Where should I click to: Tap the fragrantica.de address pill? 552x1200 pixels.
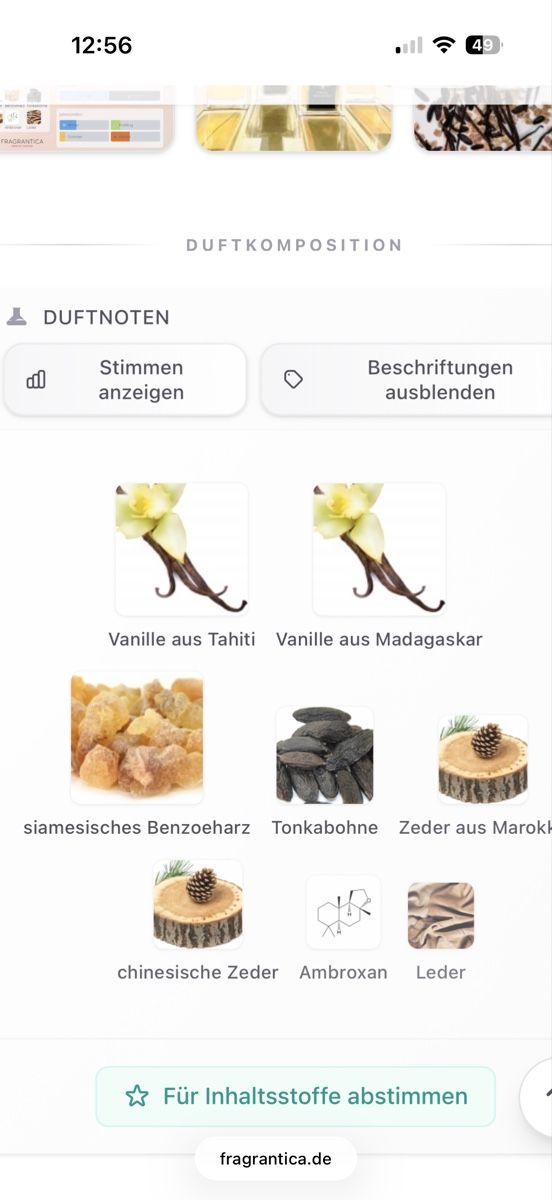[x=275, y=1159]
